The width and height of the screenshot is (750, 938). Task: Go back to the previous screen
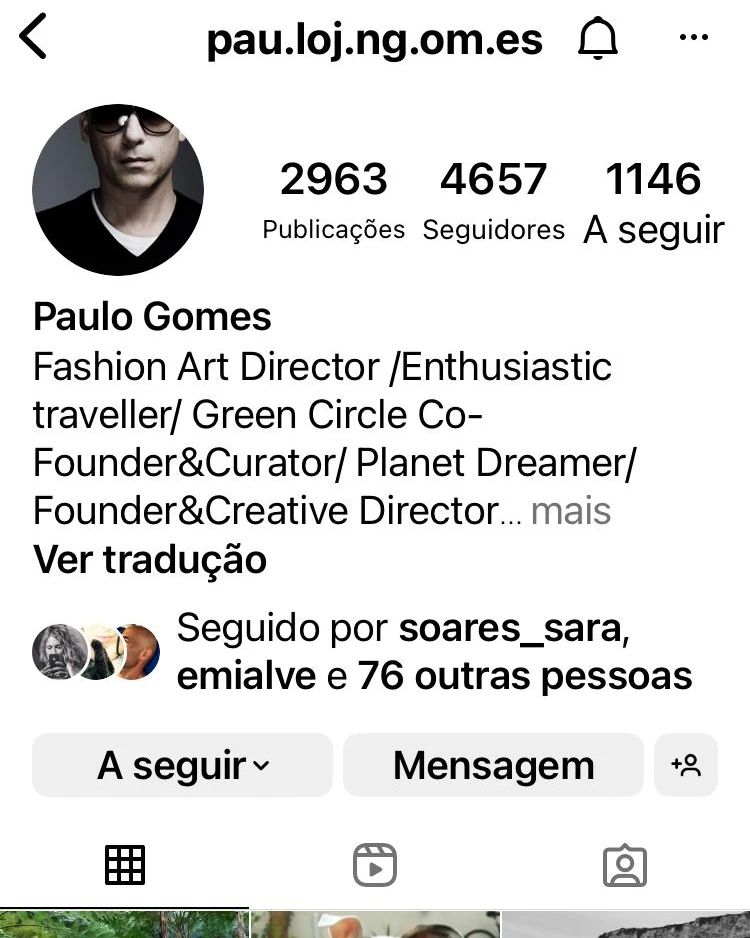[34, 39]
